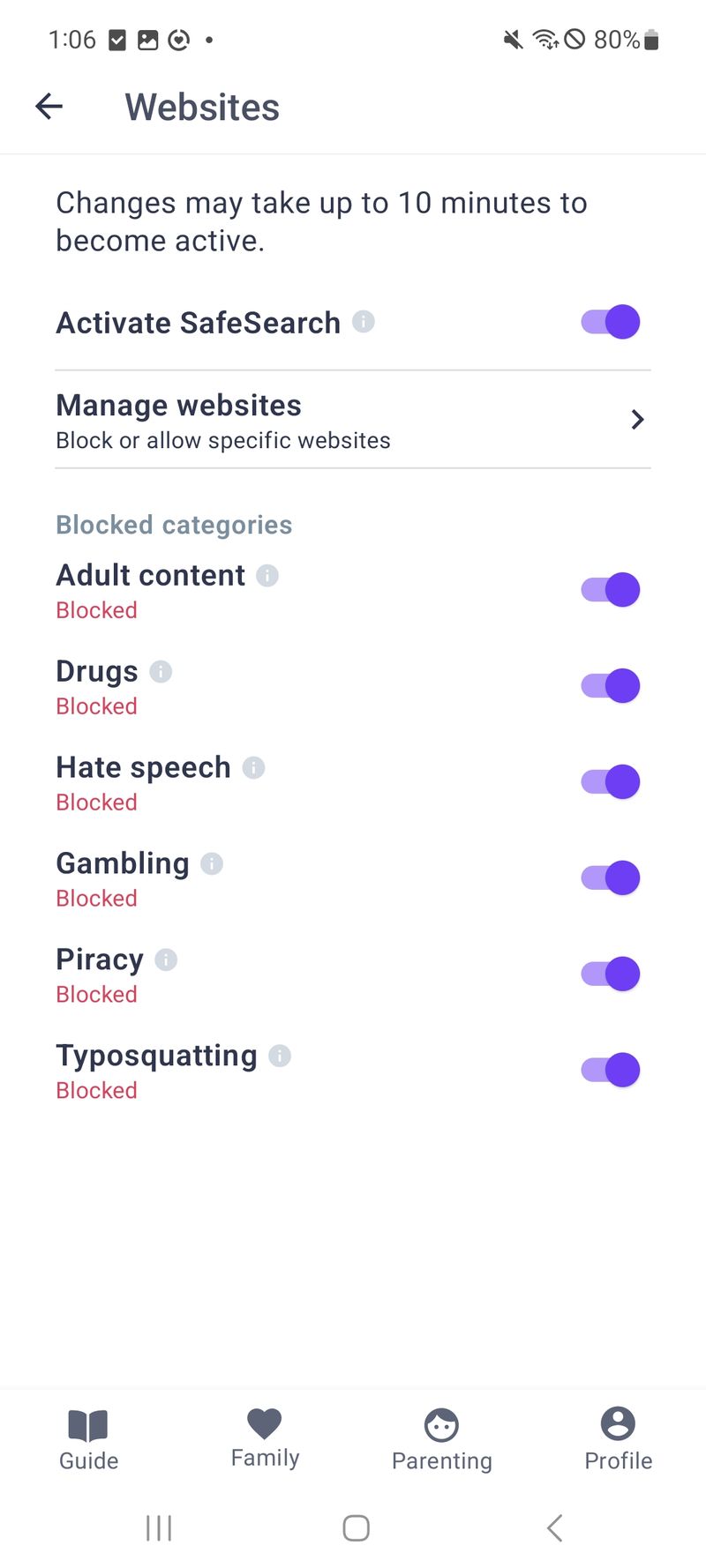The image size is (706, 1568).
Task: Switch off Gambling blocking
Action: tap(610, 878)
